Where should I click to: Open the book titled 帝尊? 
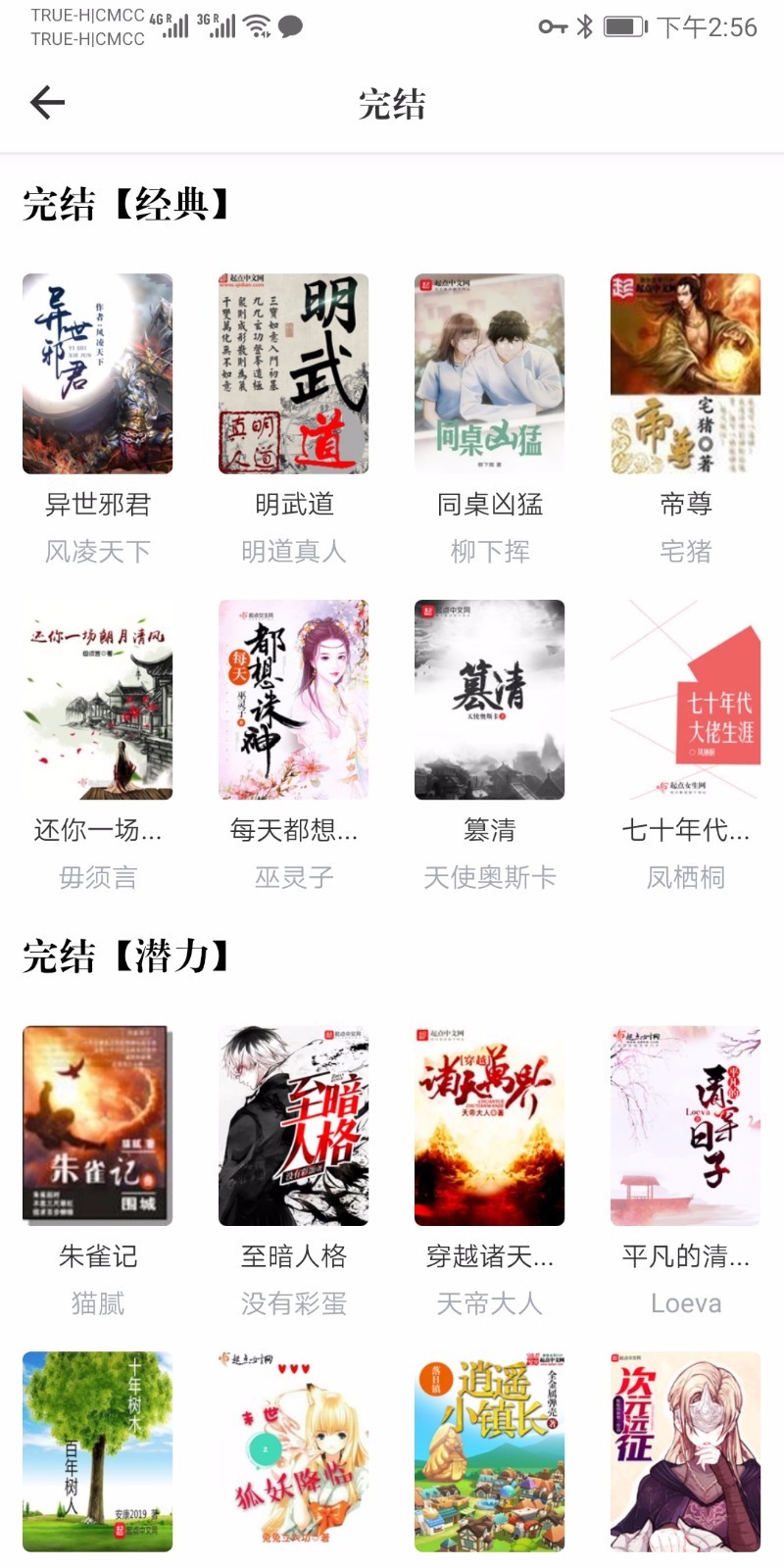coord(685,504)
